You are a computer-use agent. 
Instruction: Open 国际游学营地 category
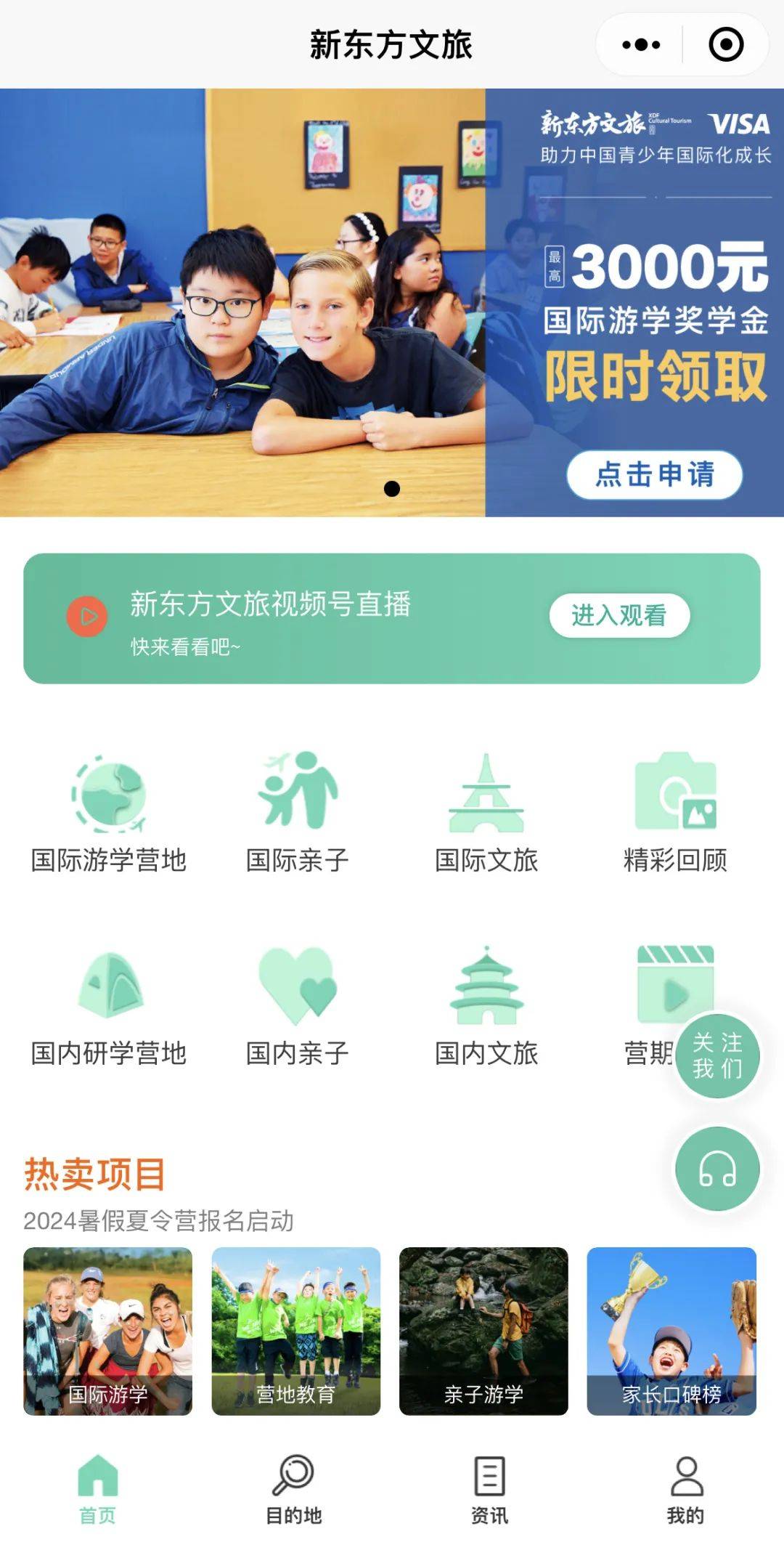tap(109, 812)
